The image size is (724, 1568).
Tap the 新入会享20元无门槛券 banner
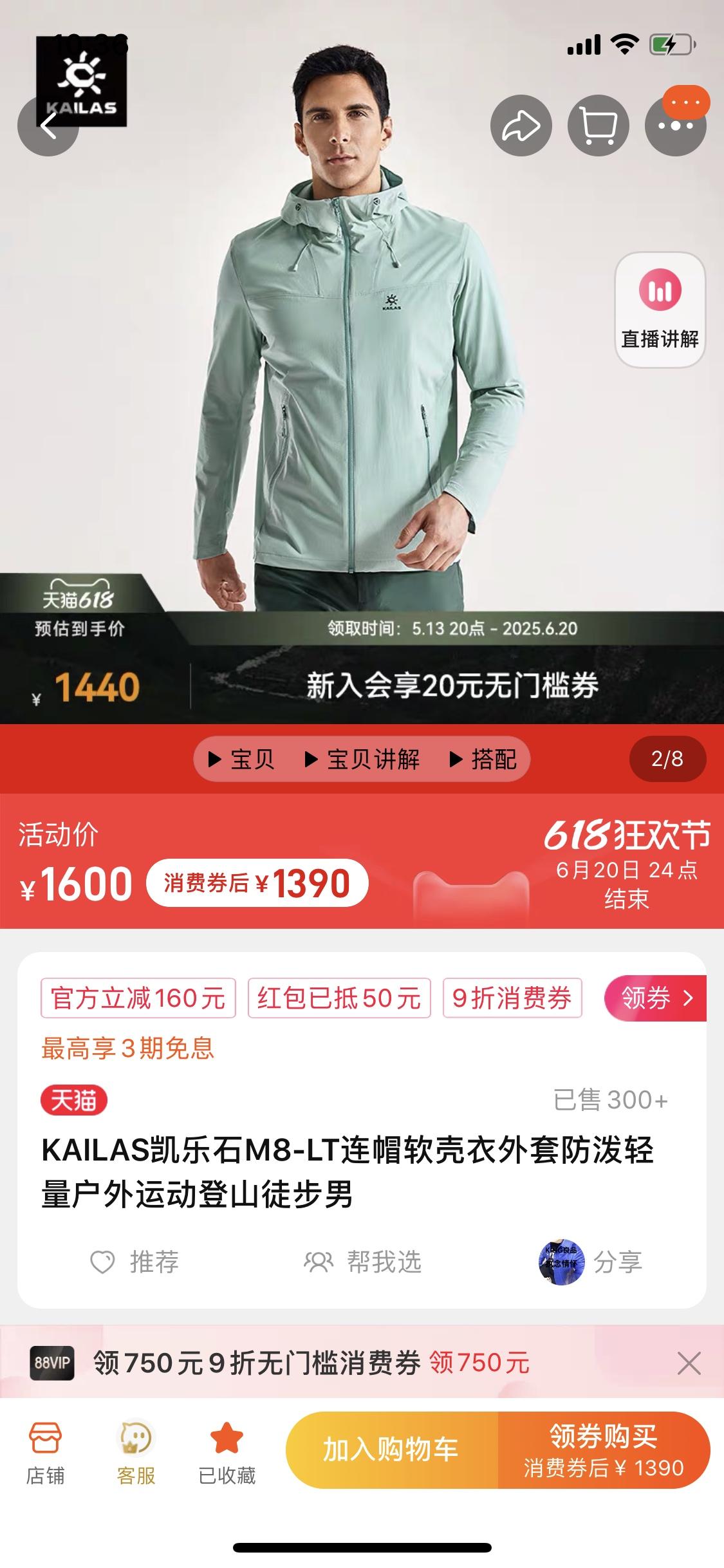coord(452,686)
